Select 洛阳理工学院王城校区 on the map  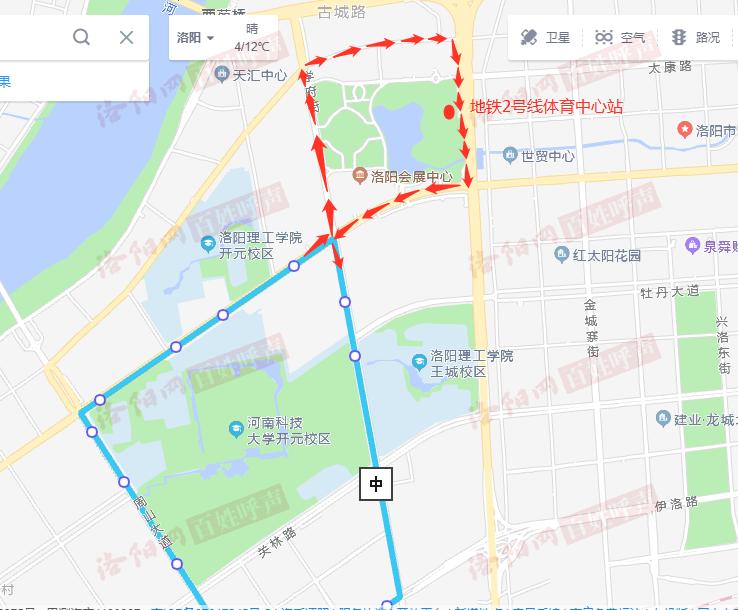418,361
